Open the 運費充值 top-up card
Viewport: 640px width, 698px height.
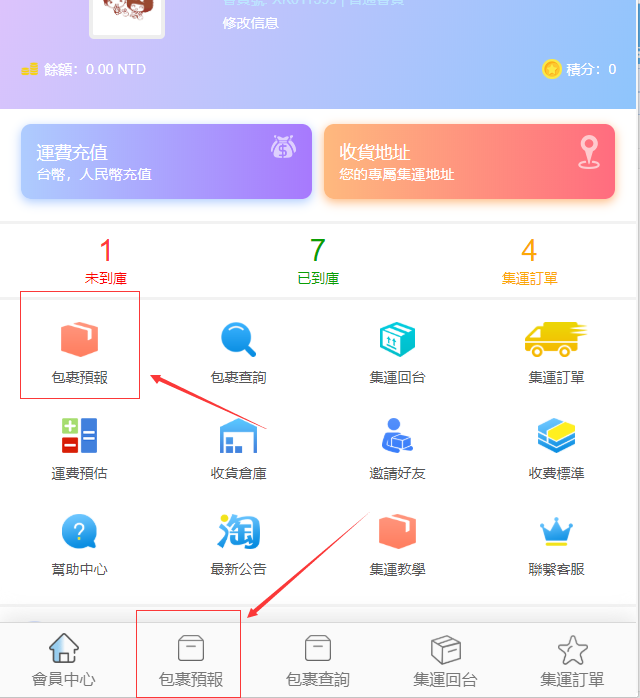pos(166,161)
